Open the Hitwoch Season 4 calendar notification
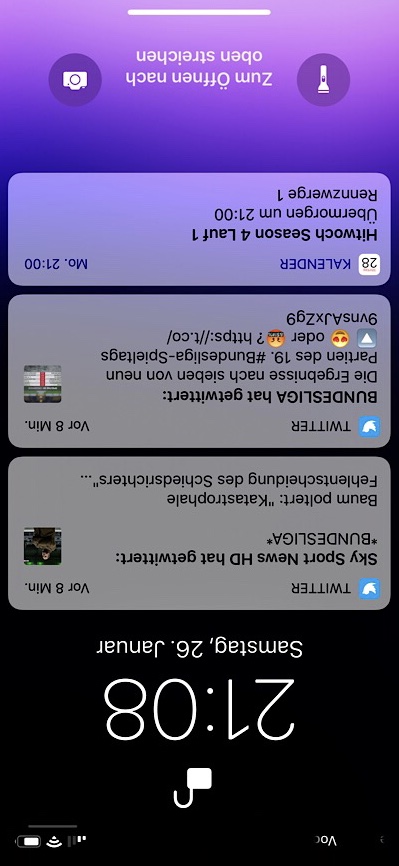Viewport: 399px width, 866px height. point(200,229)
